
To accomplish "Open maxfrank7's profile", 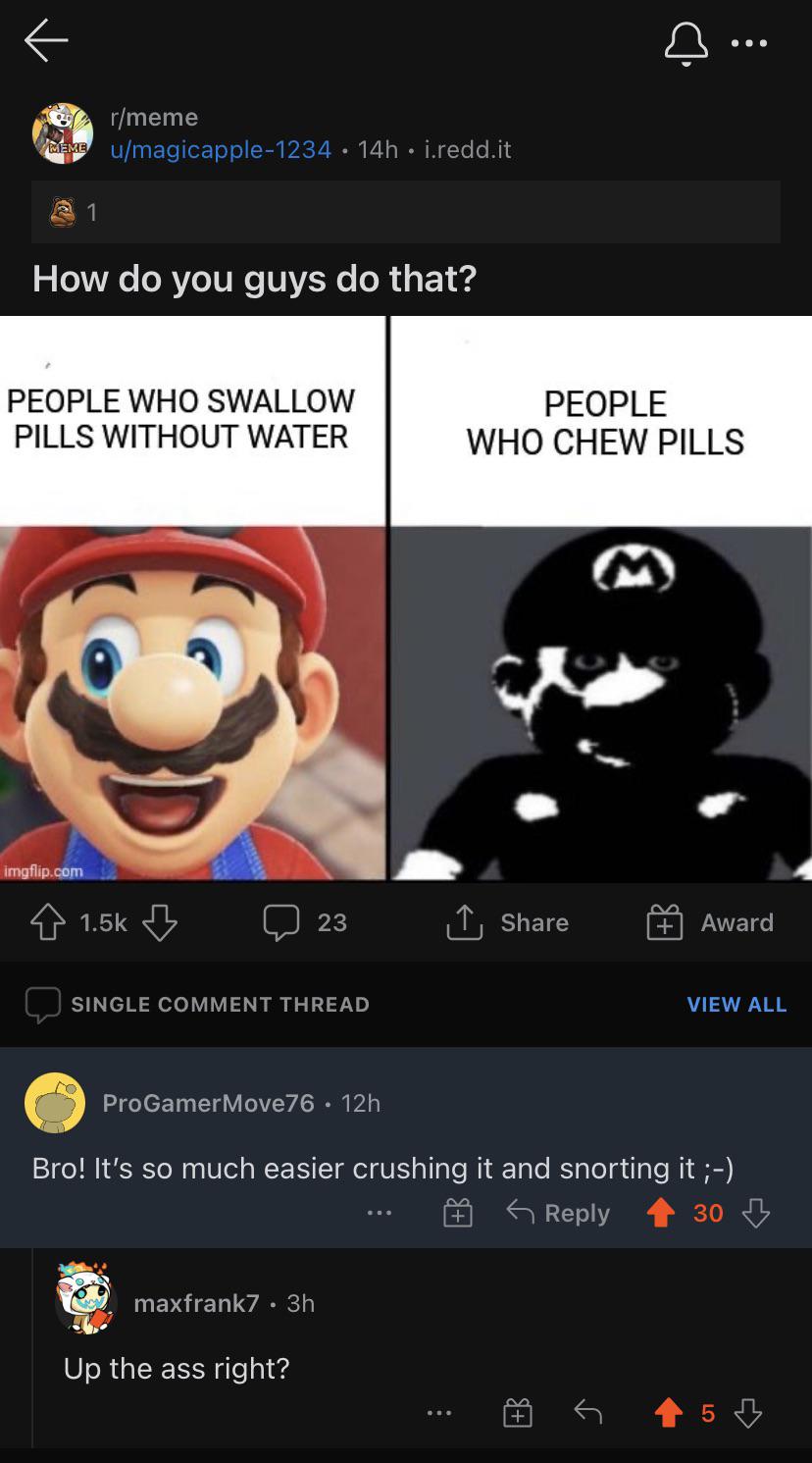I will coord(196,1303).
